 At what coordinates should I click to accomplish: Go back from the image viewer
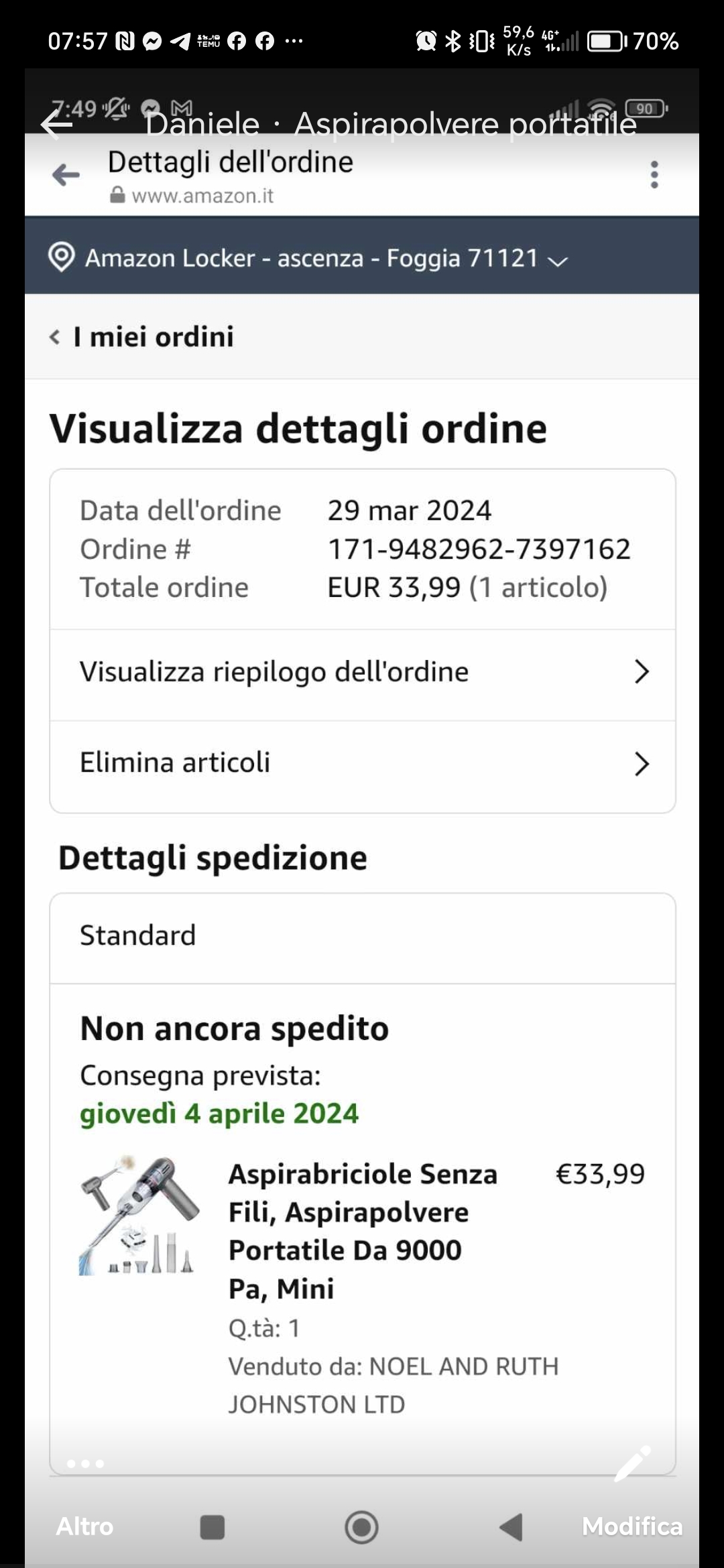point(56,124)
